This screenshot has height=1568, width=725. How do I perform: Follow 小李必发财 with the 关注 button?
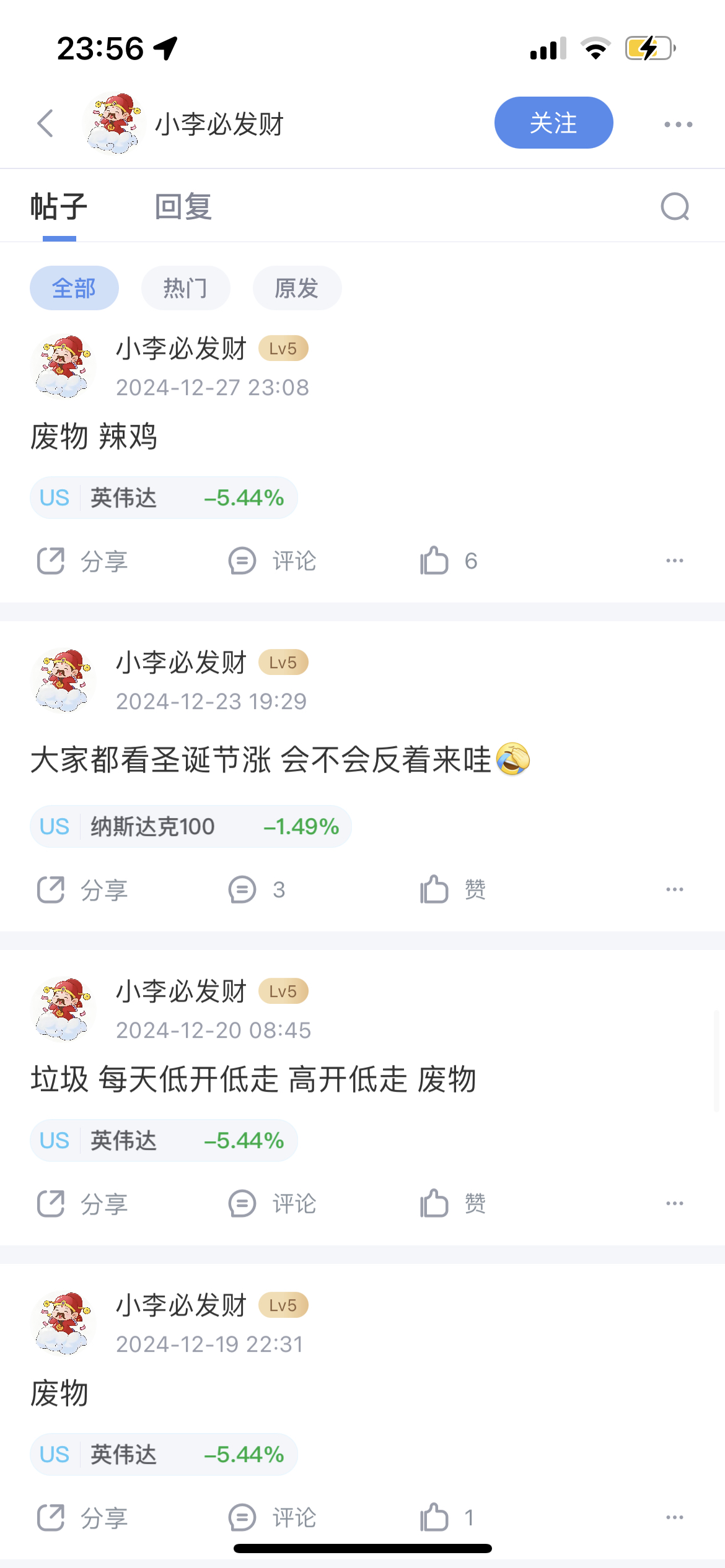point(553,123)
